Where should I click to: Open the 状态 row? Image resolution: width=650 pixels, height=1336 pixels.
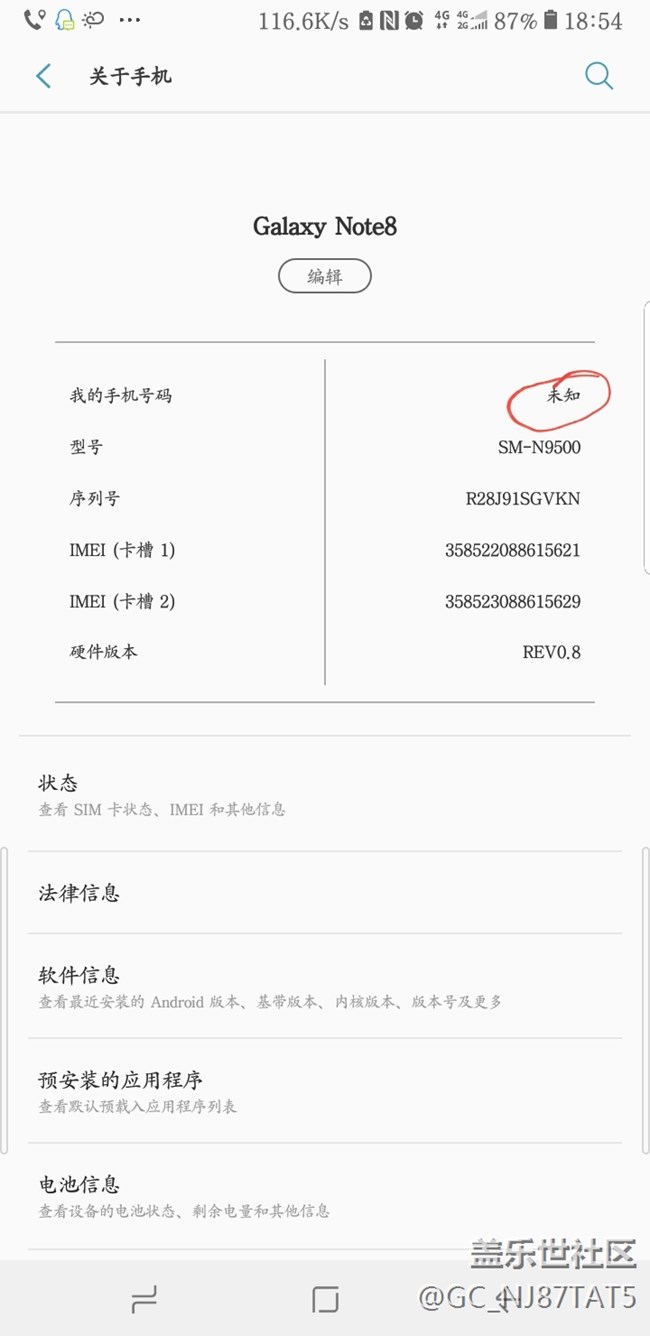[x=324, y=794]
